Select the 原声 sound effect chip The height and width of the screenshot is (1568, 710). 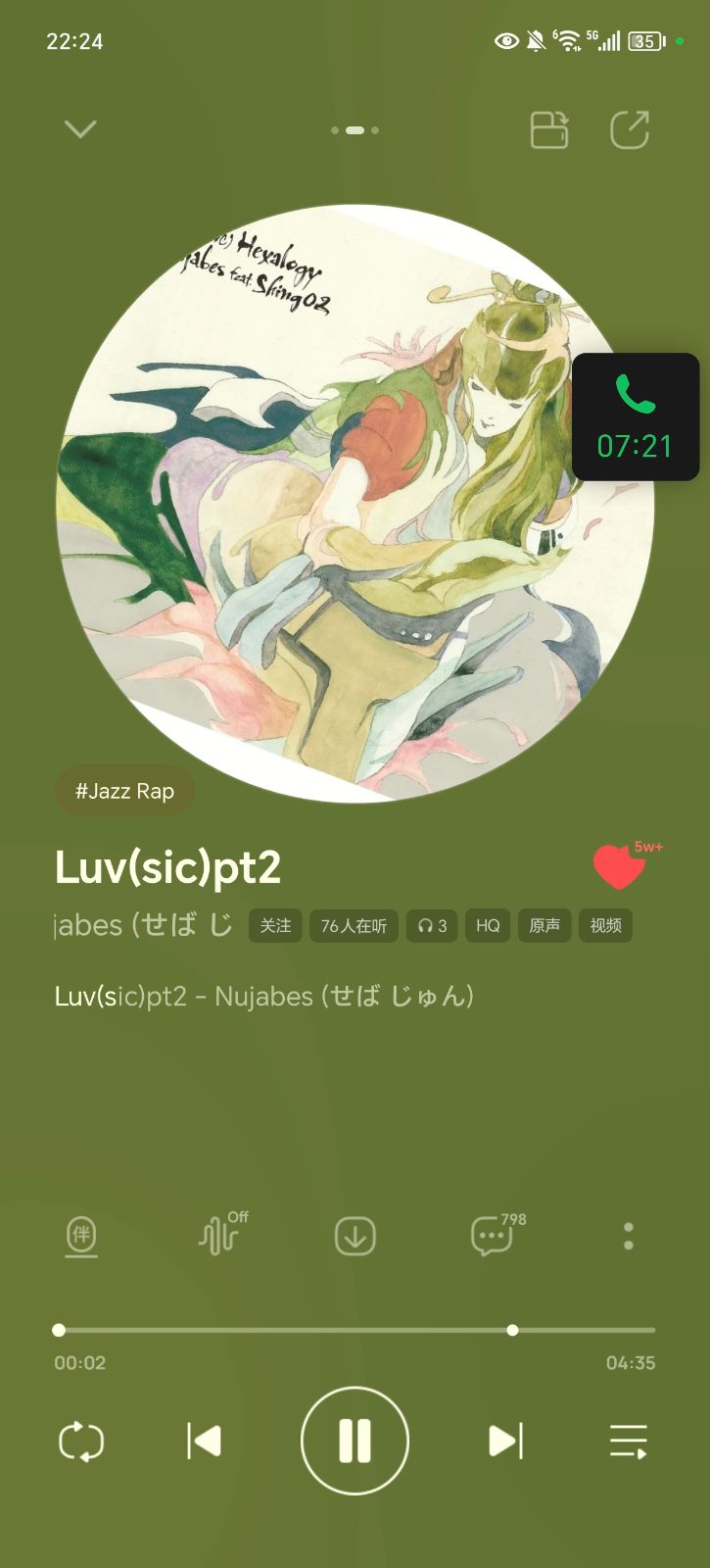tap(544, 925)
